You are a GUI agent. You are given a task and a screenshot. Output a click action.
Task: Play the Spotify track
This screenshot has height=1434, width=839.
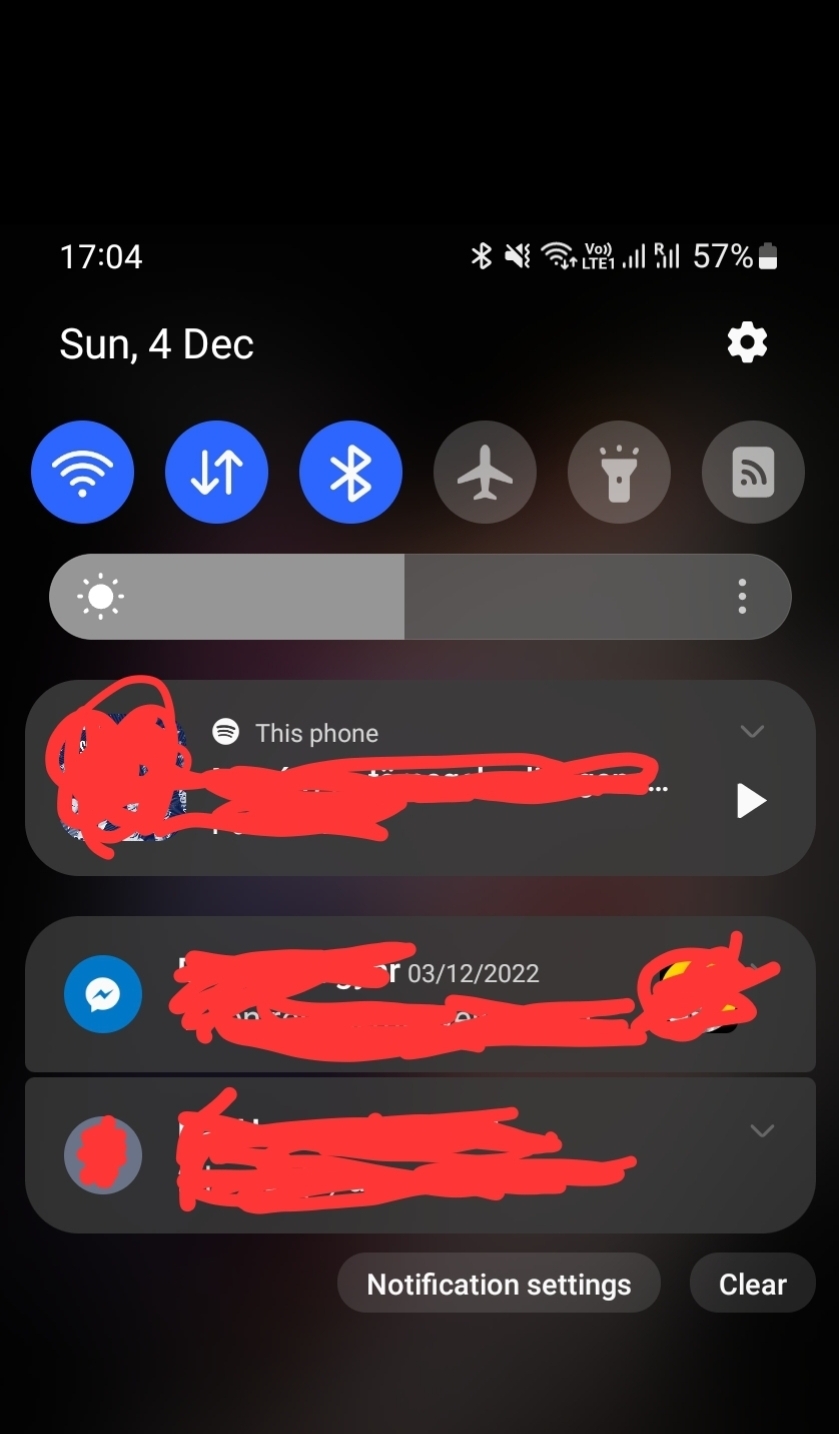coord(751,800)
